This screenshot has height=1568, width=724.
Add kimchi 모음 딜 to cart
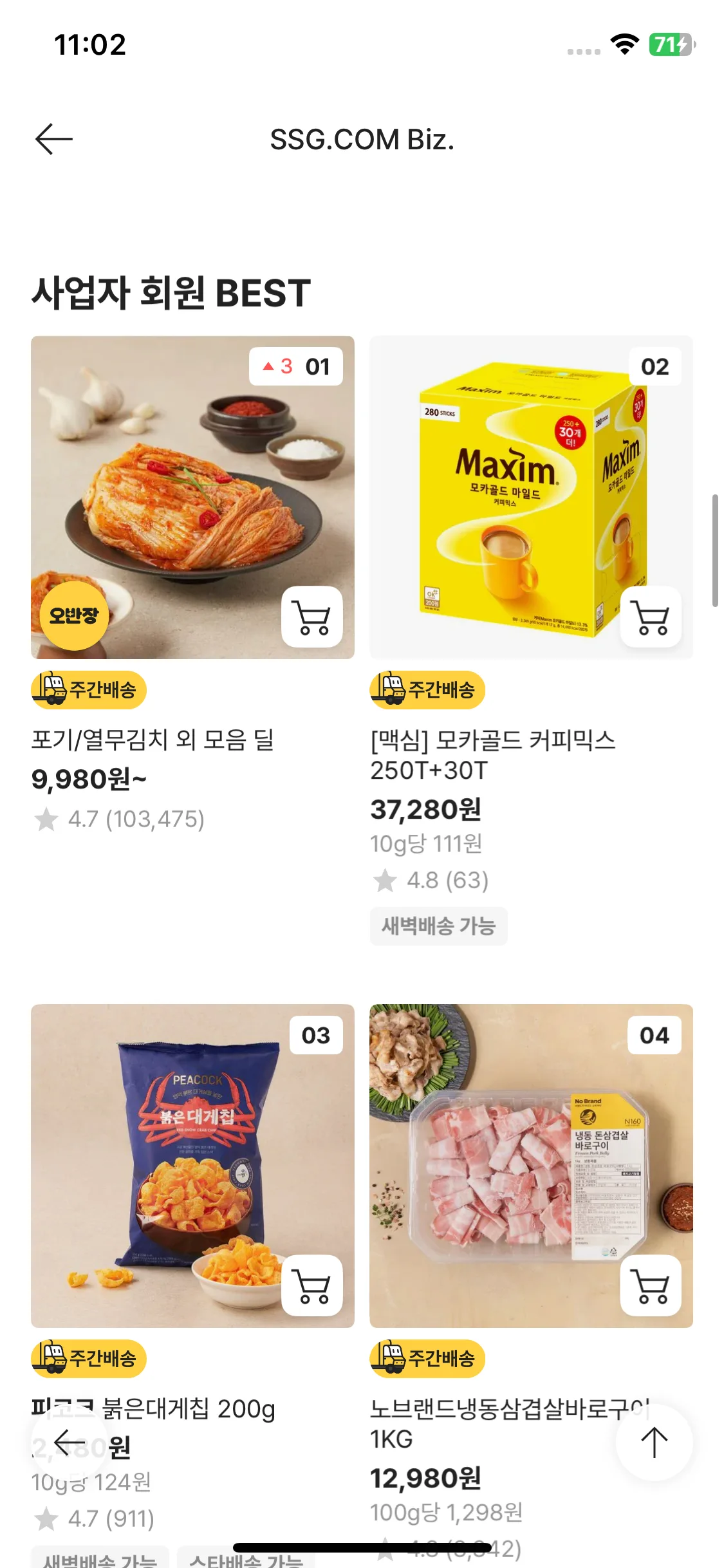(312, 617)
